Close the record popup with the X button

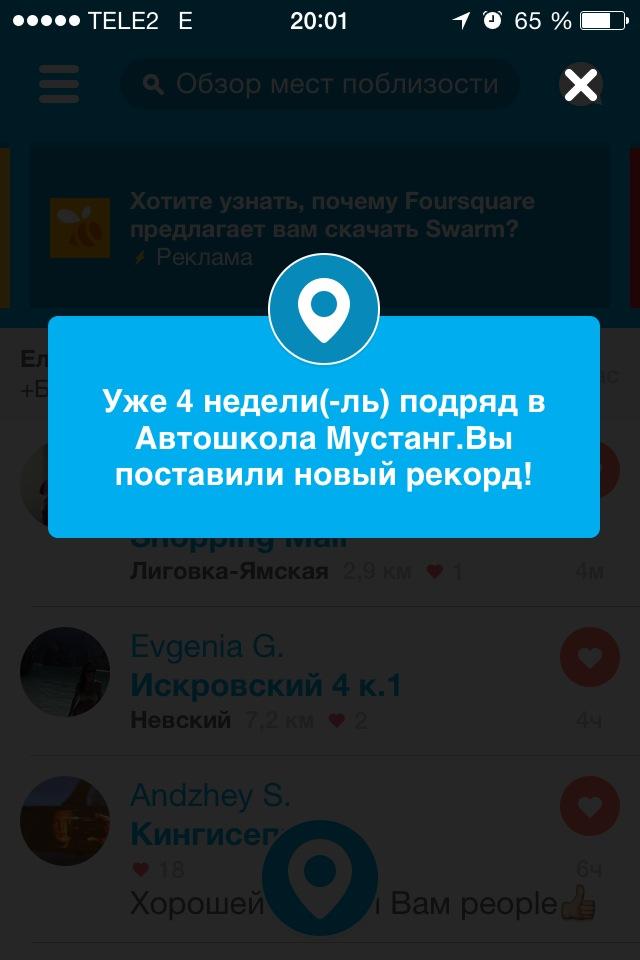pos(580,85)
